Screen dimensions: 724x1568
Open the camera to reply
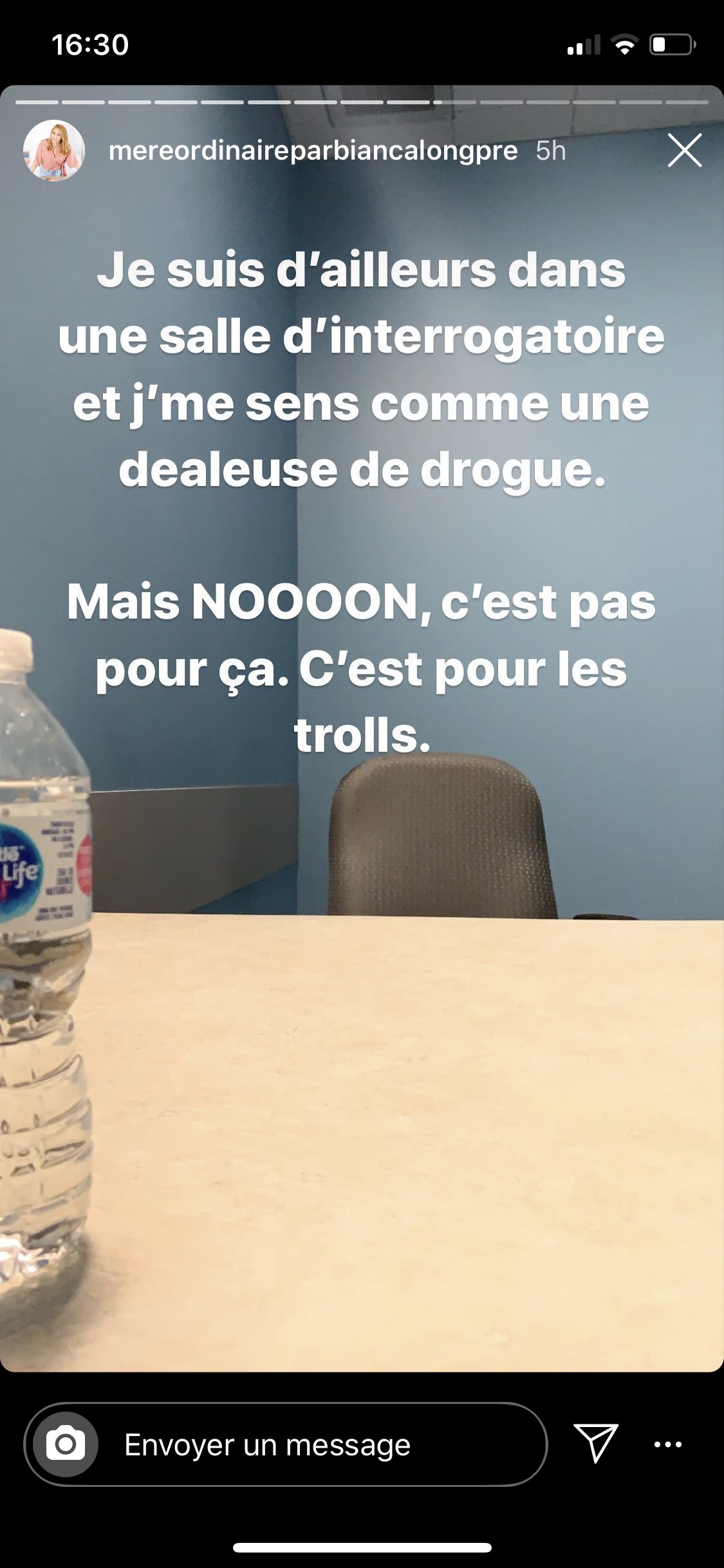coord(66,1444)
